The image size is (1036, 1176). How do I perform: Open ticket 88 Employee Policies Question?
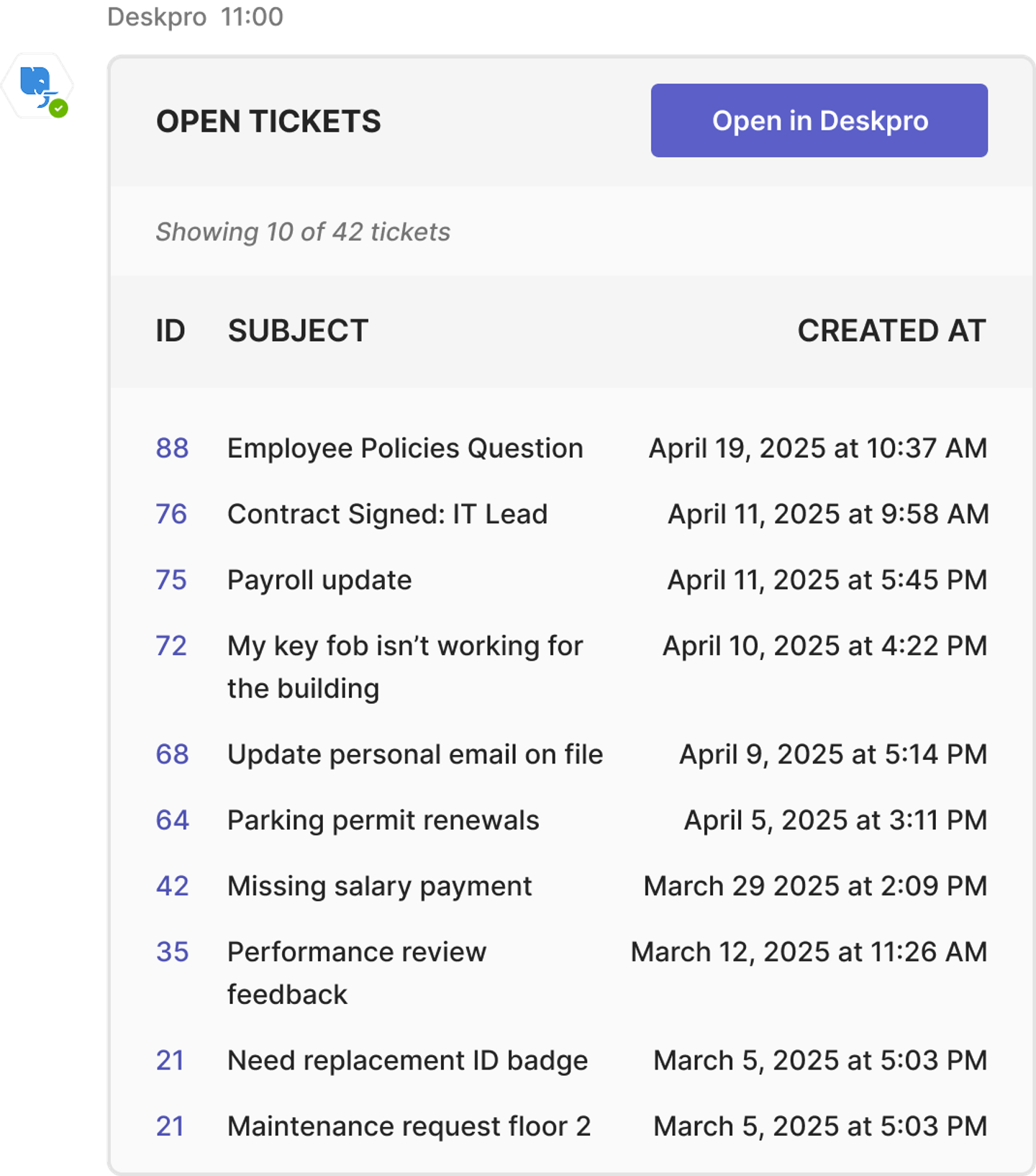click(x=172, y=448)
